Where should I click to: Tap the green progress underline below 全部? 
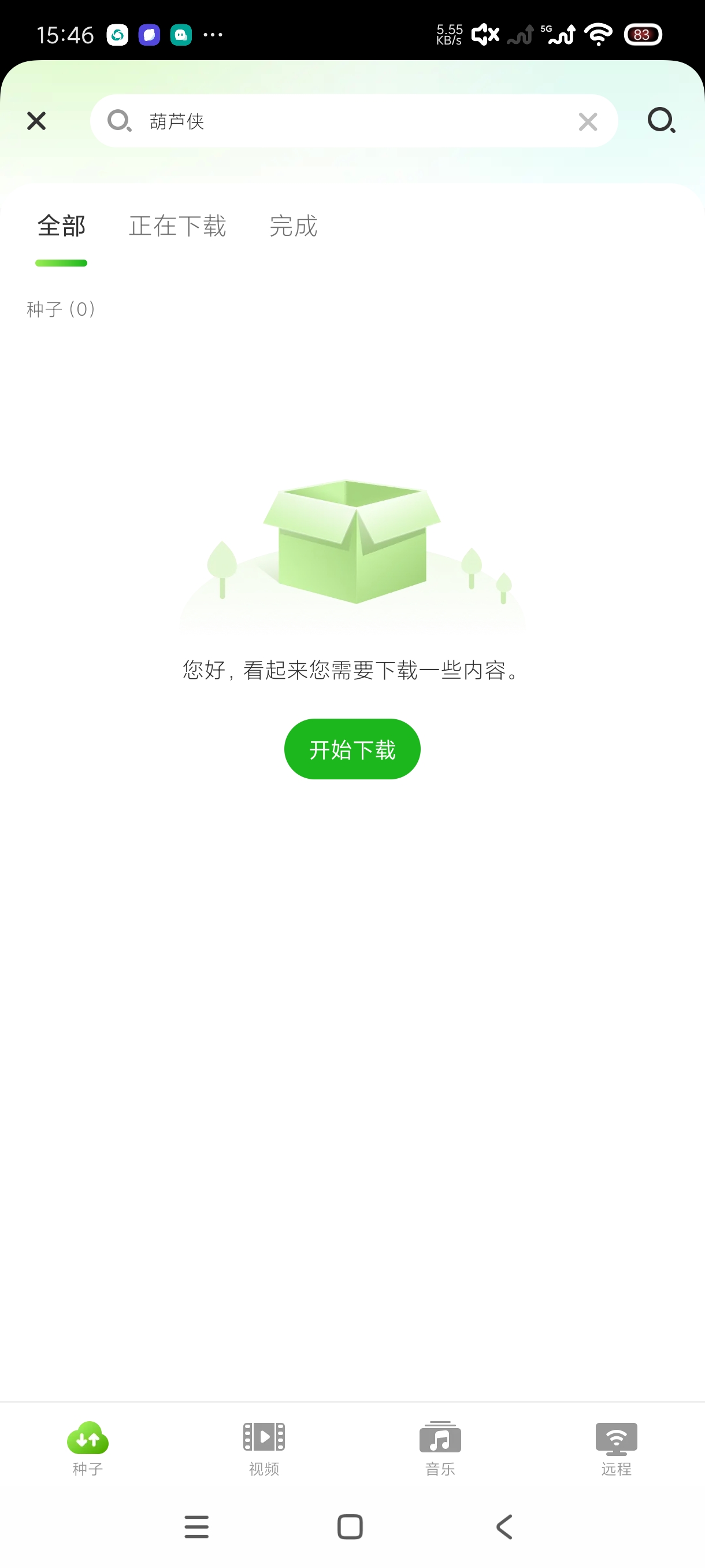point(60,262)
